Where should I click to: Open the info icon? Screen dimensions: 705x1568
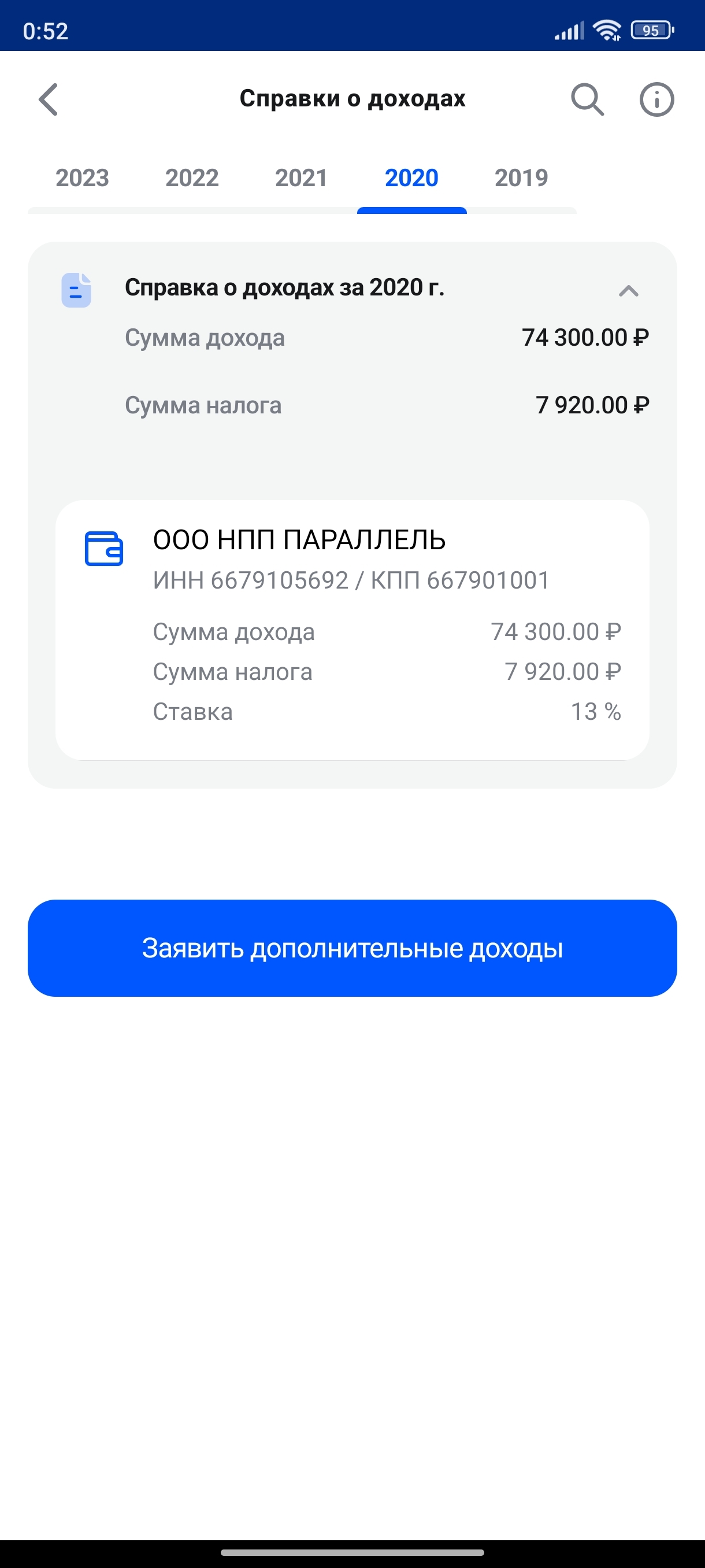point(656,99)
